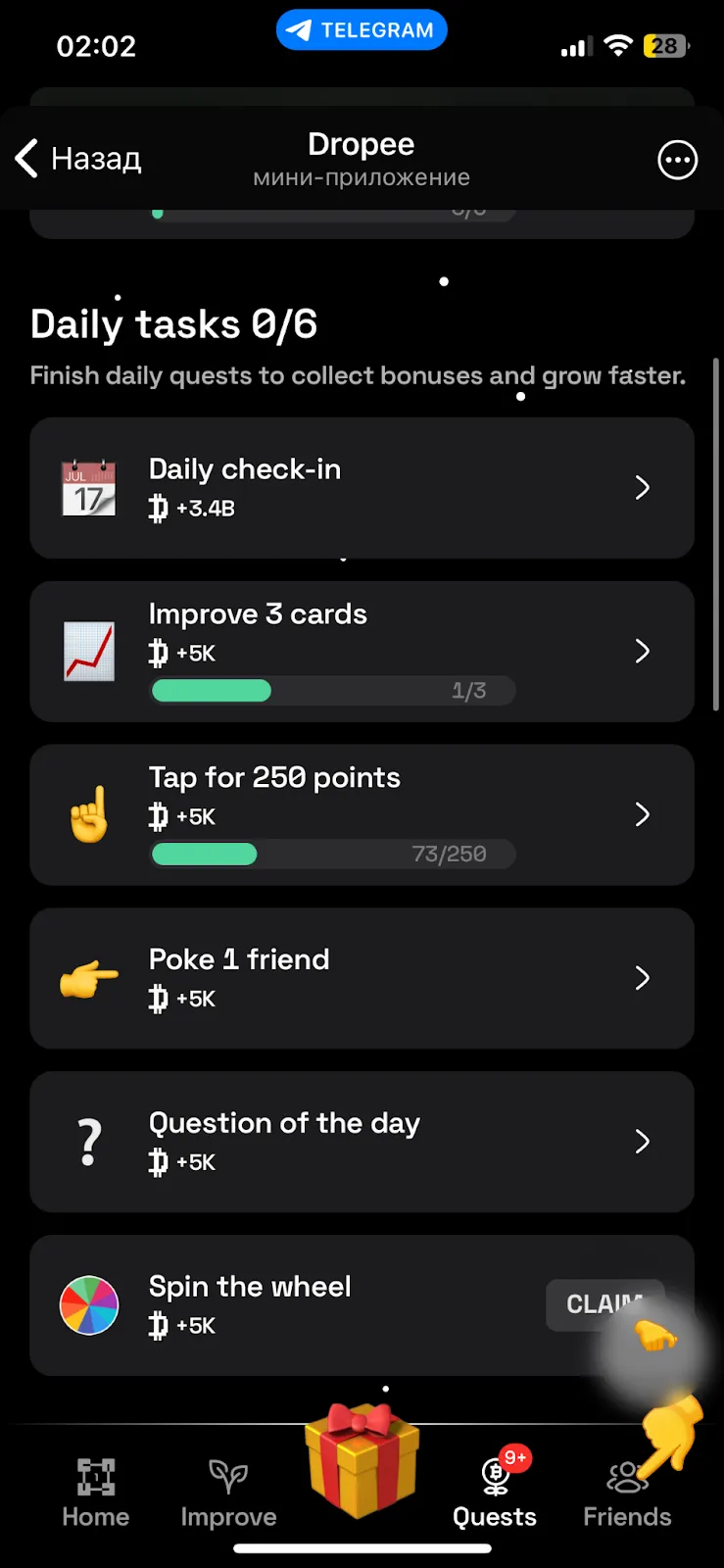724x1568 pixels.
Task: Open the Daily check-in task
Action: (x=362, y=488)
